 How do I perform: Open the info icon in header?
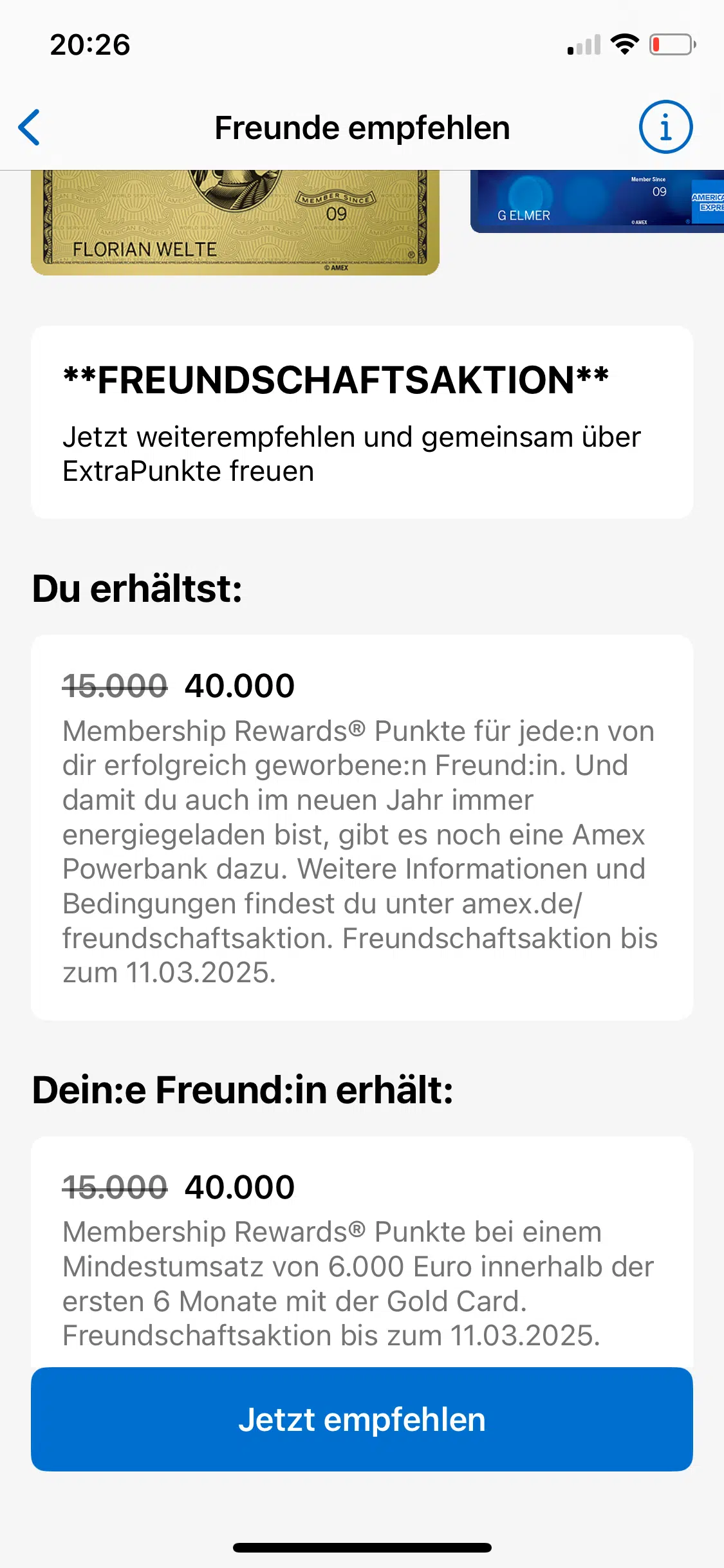665,127
